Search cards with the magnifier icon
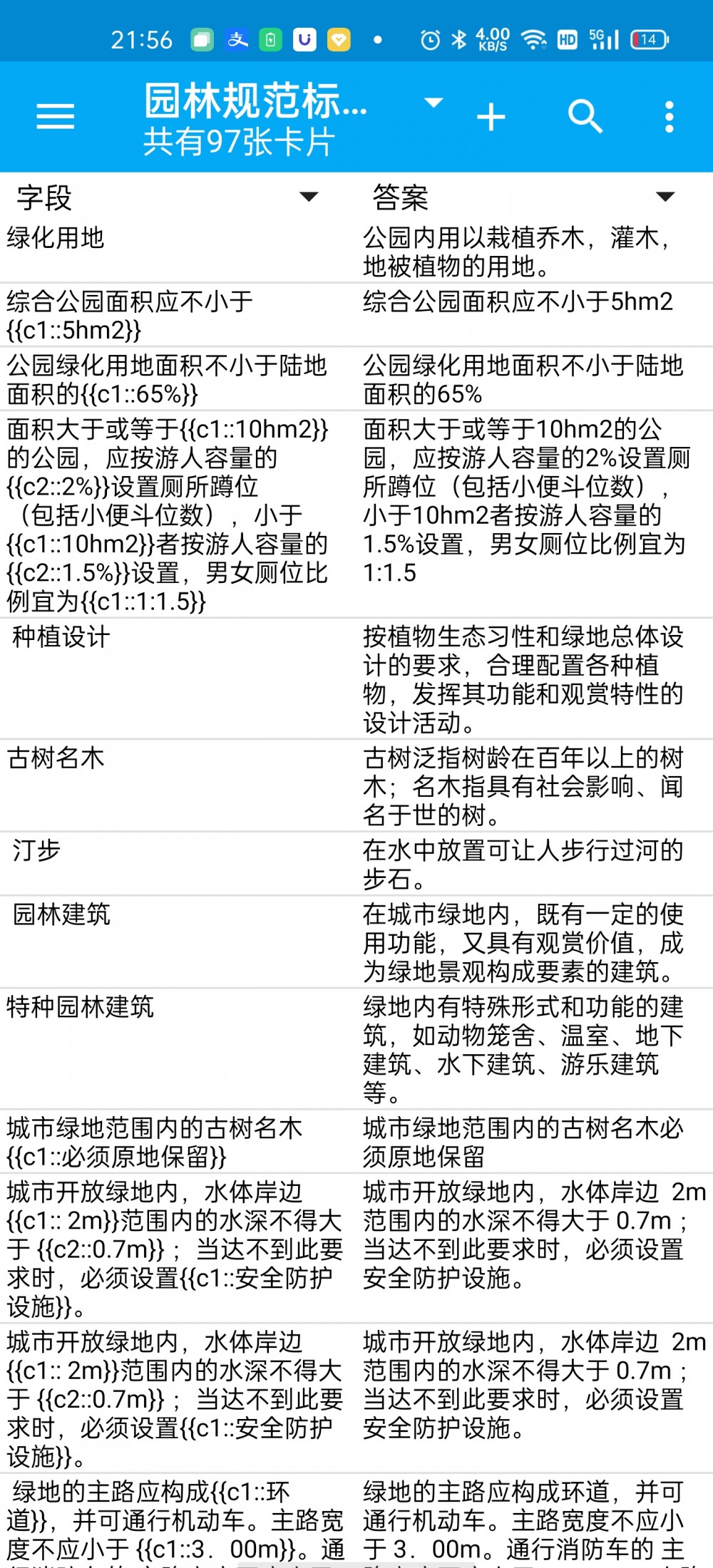713x1568 pixels. click(x=585, y=116)
